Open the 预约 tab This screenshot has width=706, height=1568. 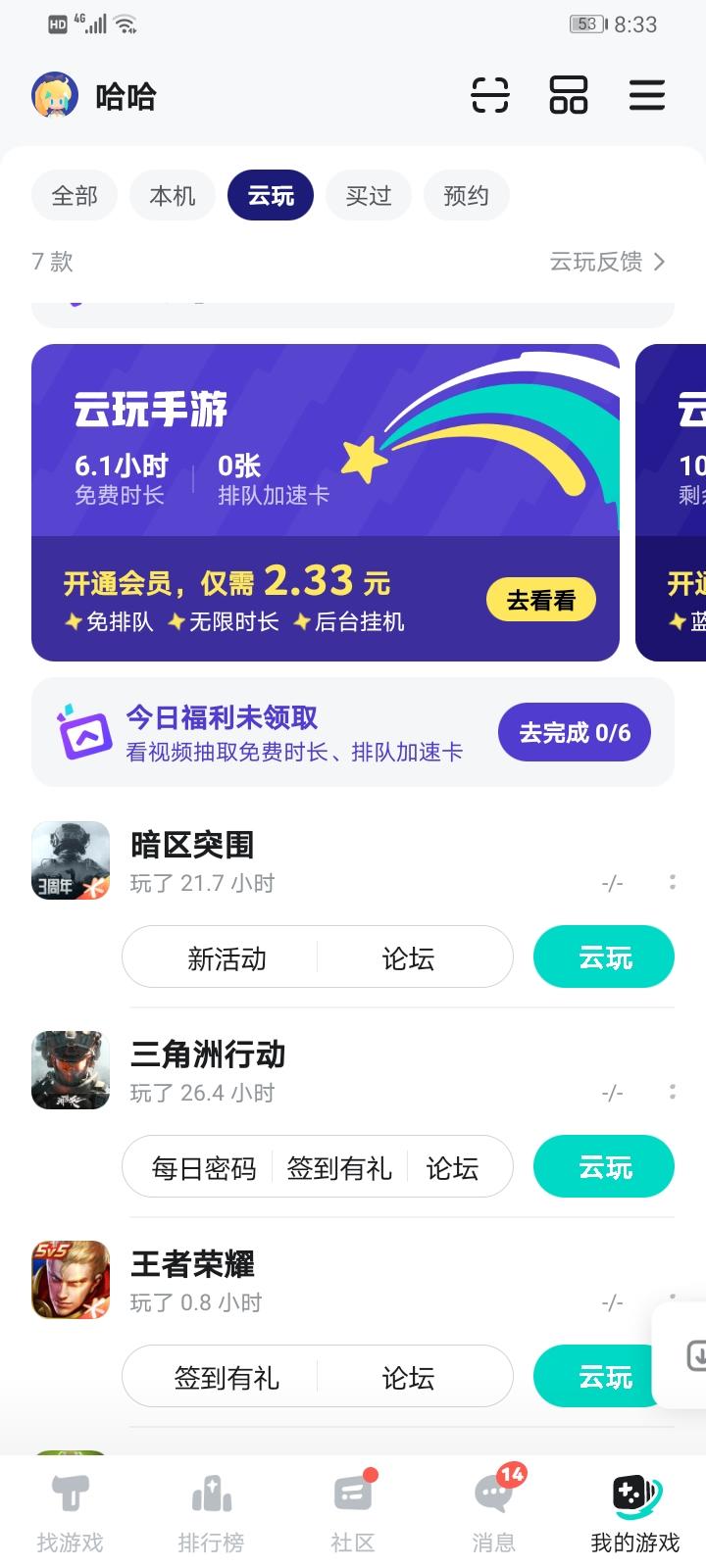[467, 196]
